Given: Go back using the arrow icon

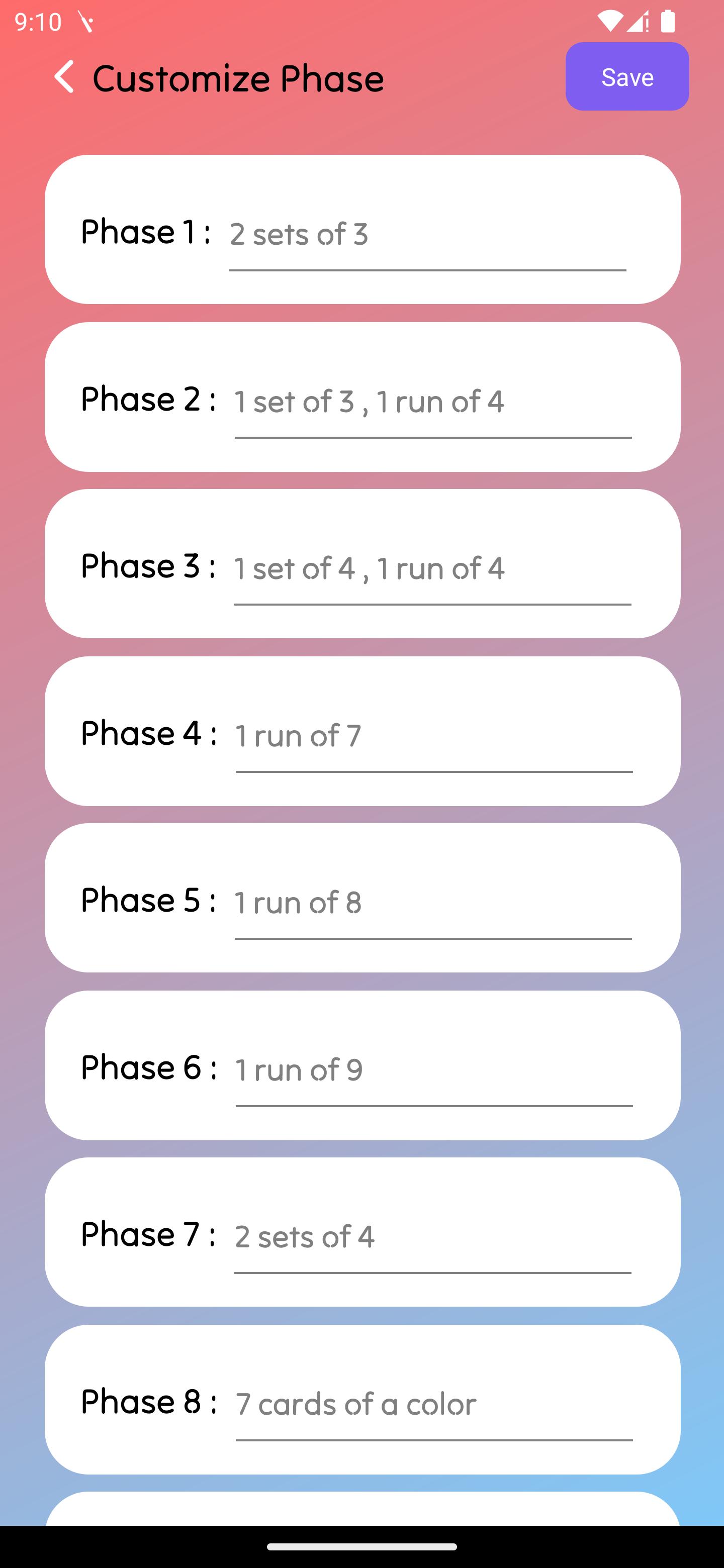Looking at the screenshot, I should pyautogui.click(x=64, y=77).
